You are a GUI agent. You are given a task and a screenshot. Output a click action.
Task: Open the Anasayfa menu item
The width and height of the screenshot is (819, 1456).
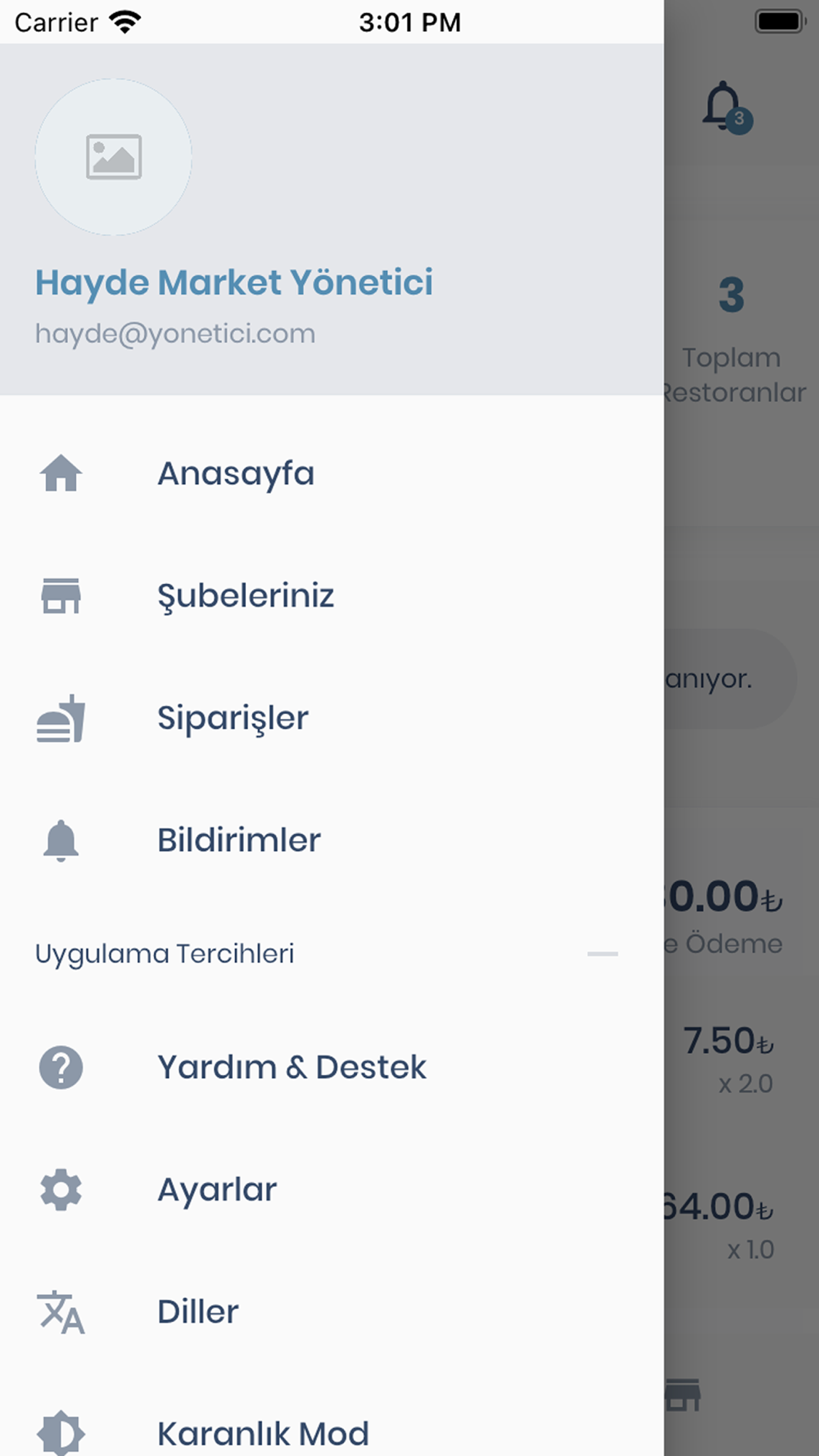pos(332,473)
